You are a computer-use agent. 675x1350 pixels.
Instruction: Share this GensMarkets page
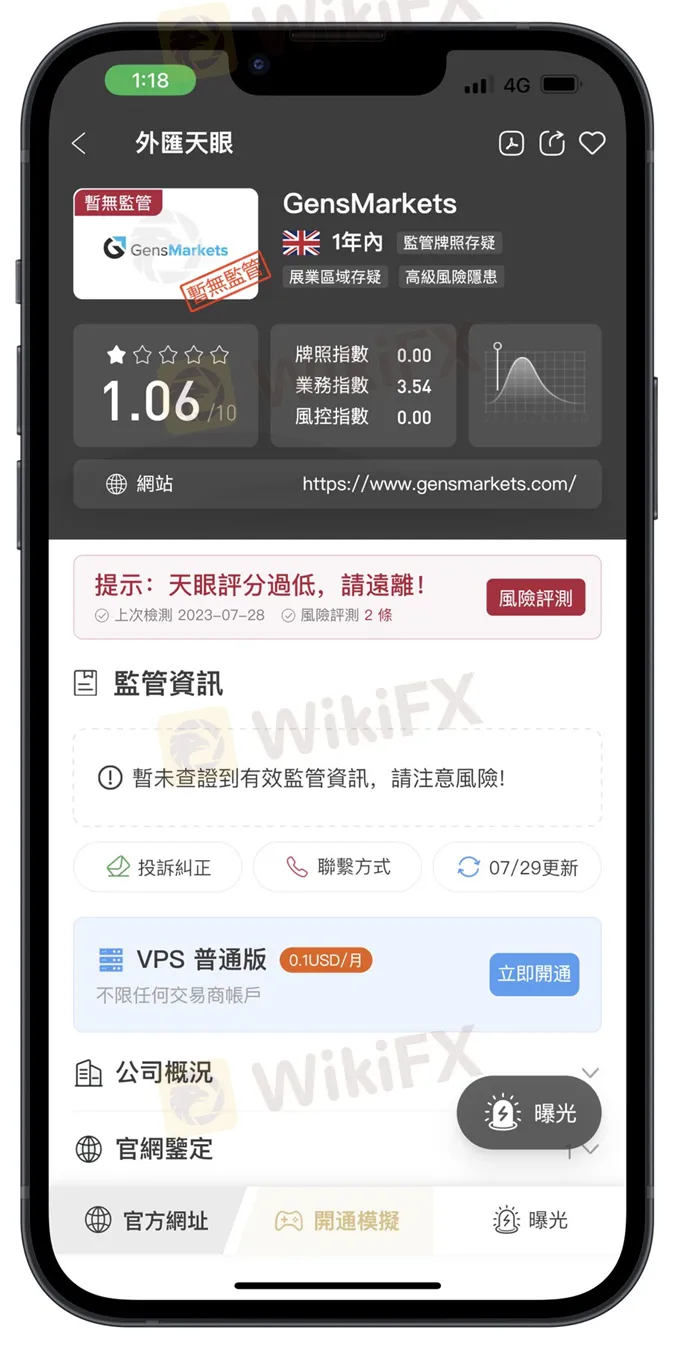point(552,143)
